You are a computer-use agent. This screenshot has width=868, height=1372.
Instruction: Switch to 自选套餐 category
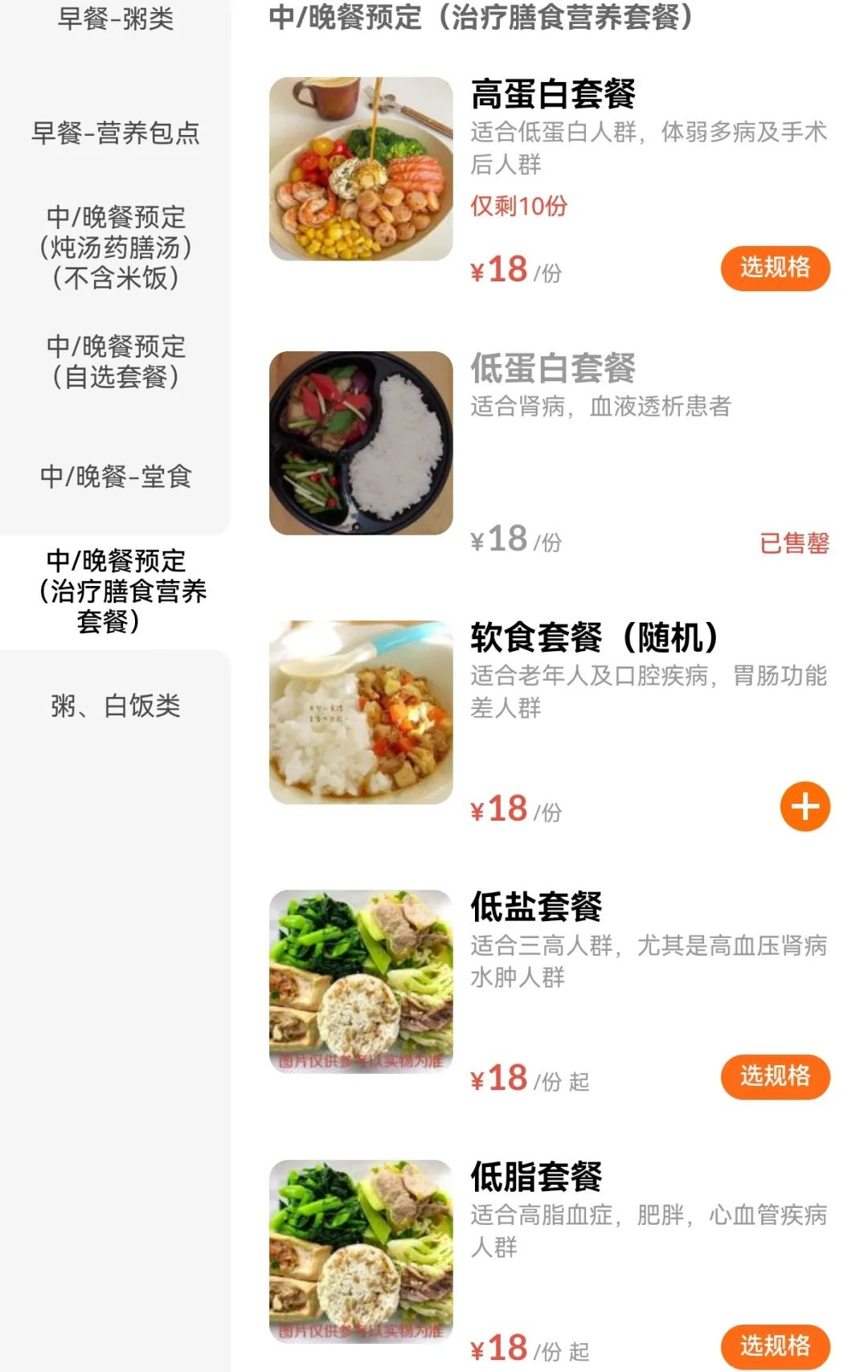click(115, 362)
